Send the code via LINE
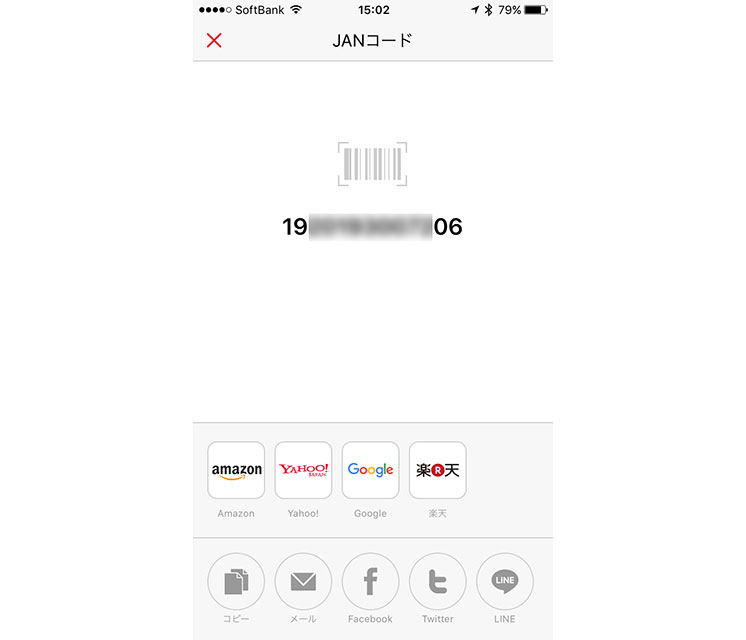The height and width of the screenshot is (640, 746). (x=505, y=581)
